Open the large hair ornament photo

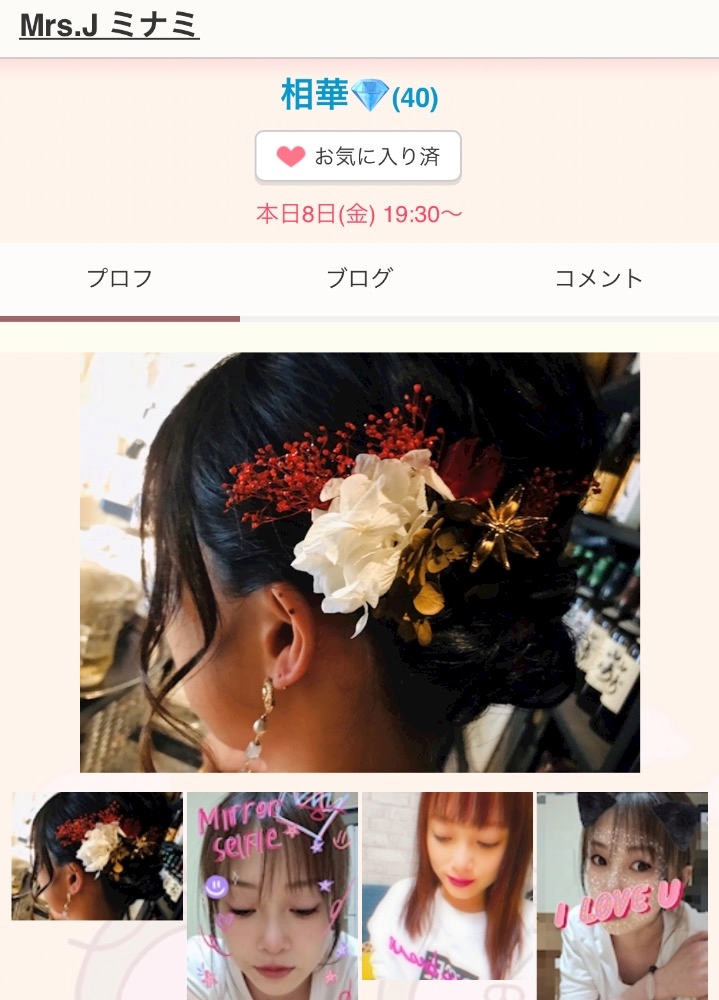pyautogui.click(x=360, y=562)
